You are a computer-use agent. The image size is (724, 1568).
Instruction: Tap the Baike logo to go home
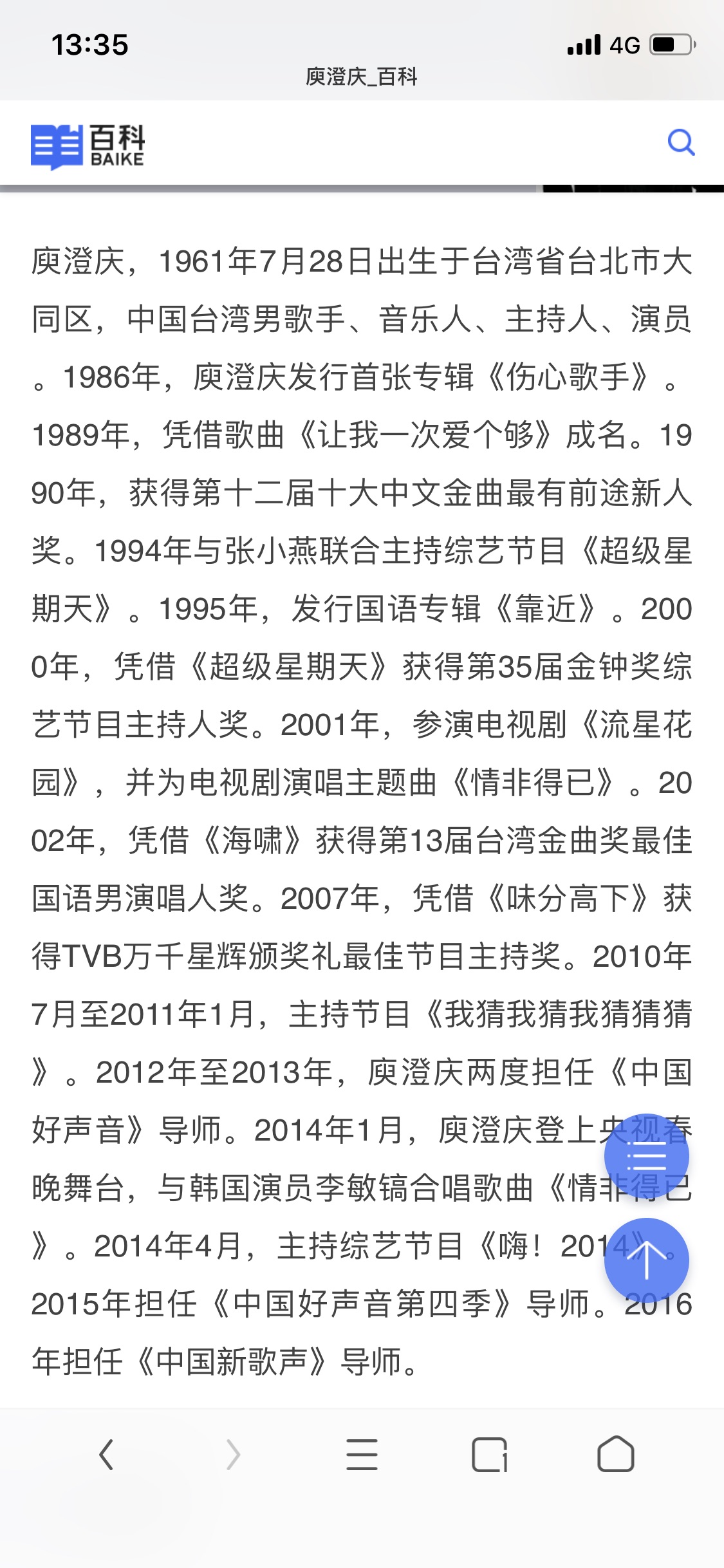pyautogui.click(x=88, y=147)
